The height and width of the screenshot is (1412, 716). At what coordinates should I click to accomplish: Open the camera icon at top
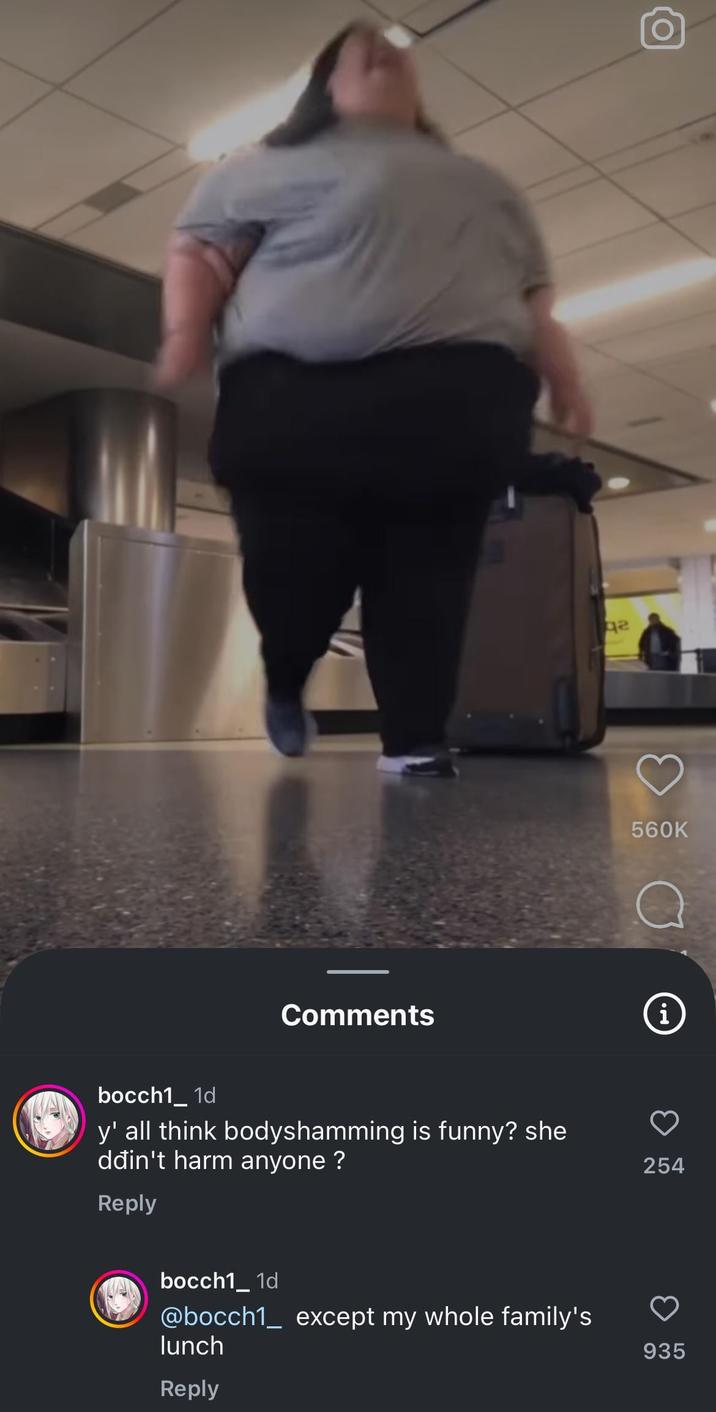(662, 29)
